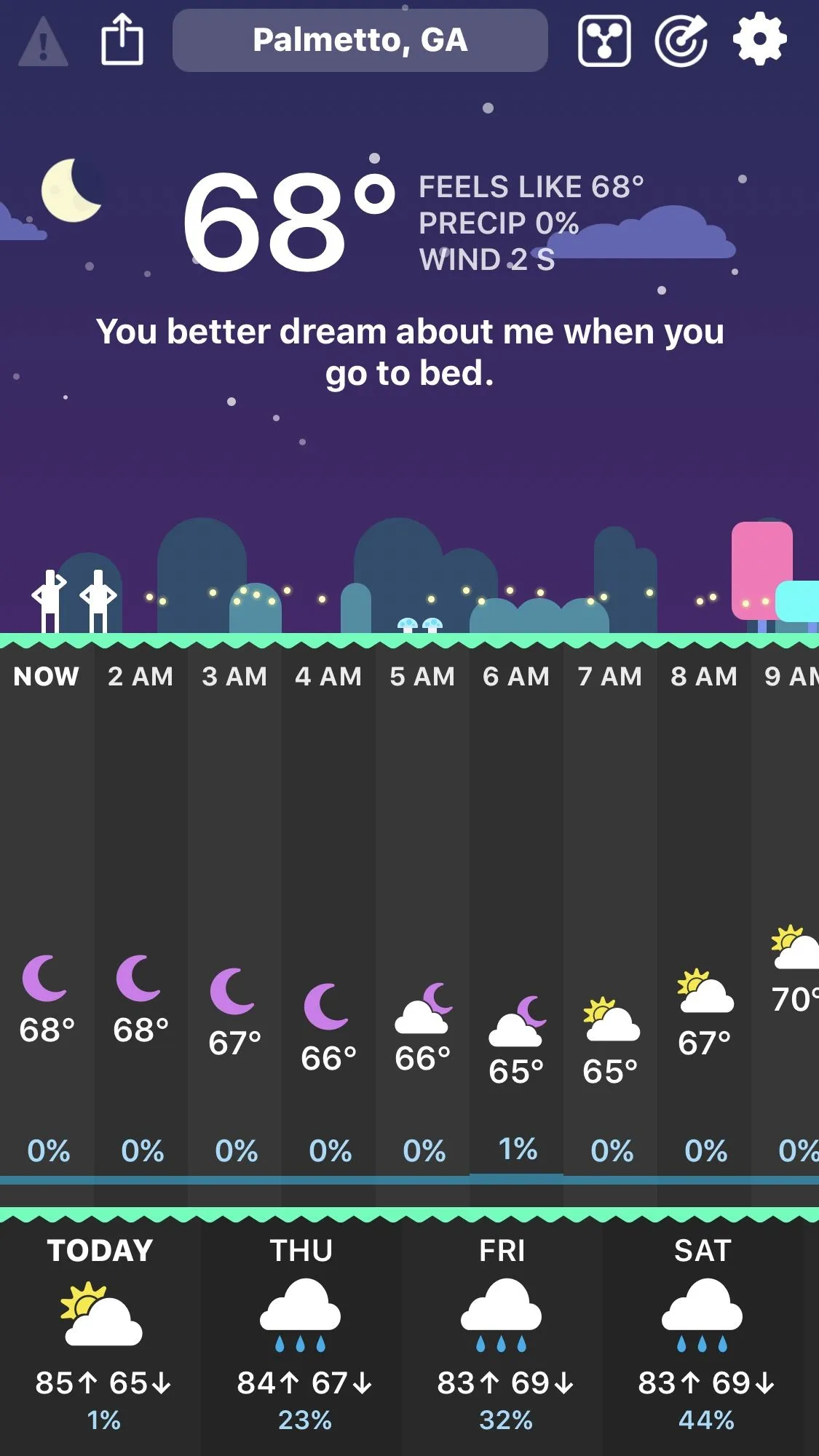This screenshot has width=819, height=1456.
Task: Share the current weather
Action: [x=122, y=41]
